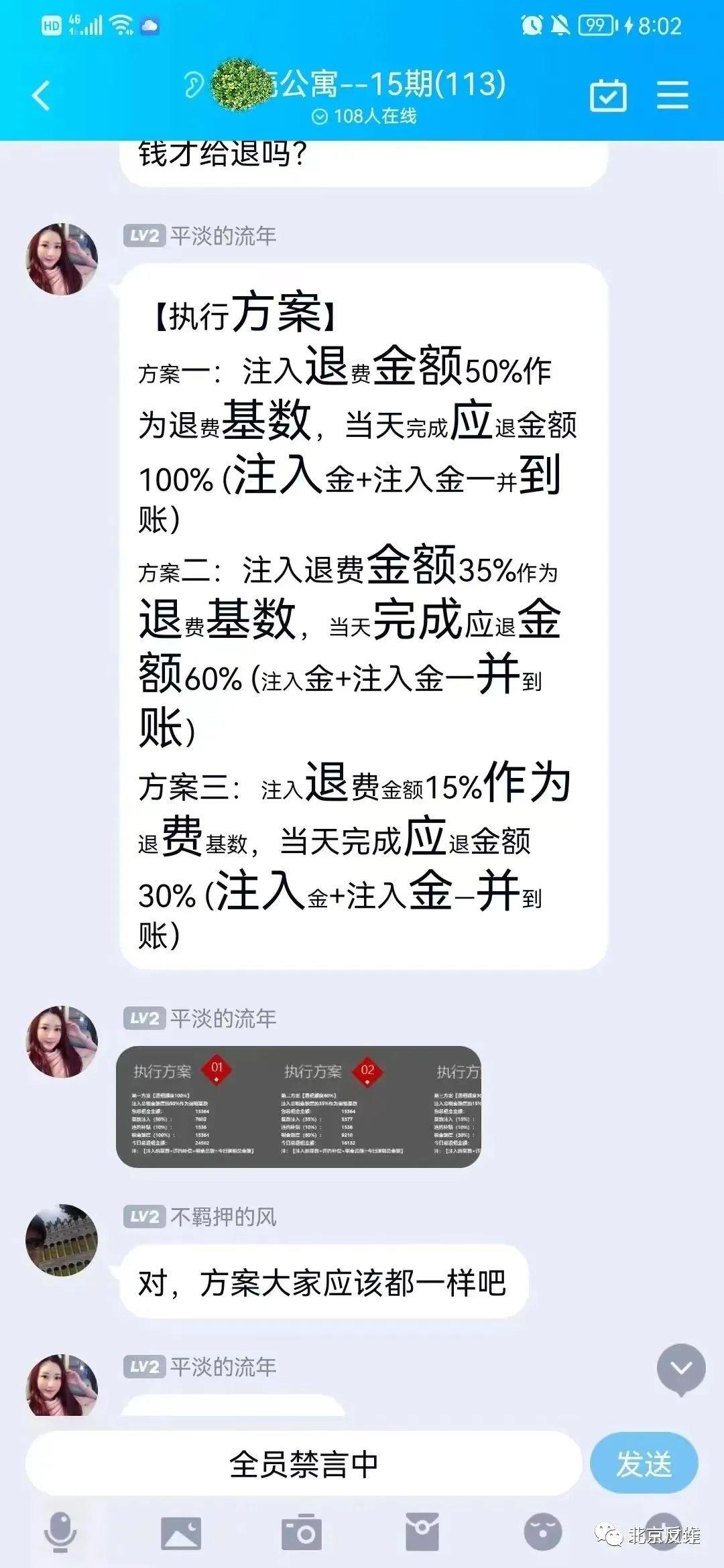Image resolution: width=724 pixels, height=1568 pixels.
Task: Open the group menu (three lines)
Action: point(672,94)
